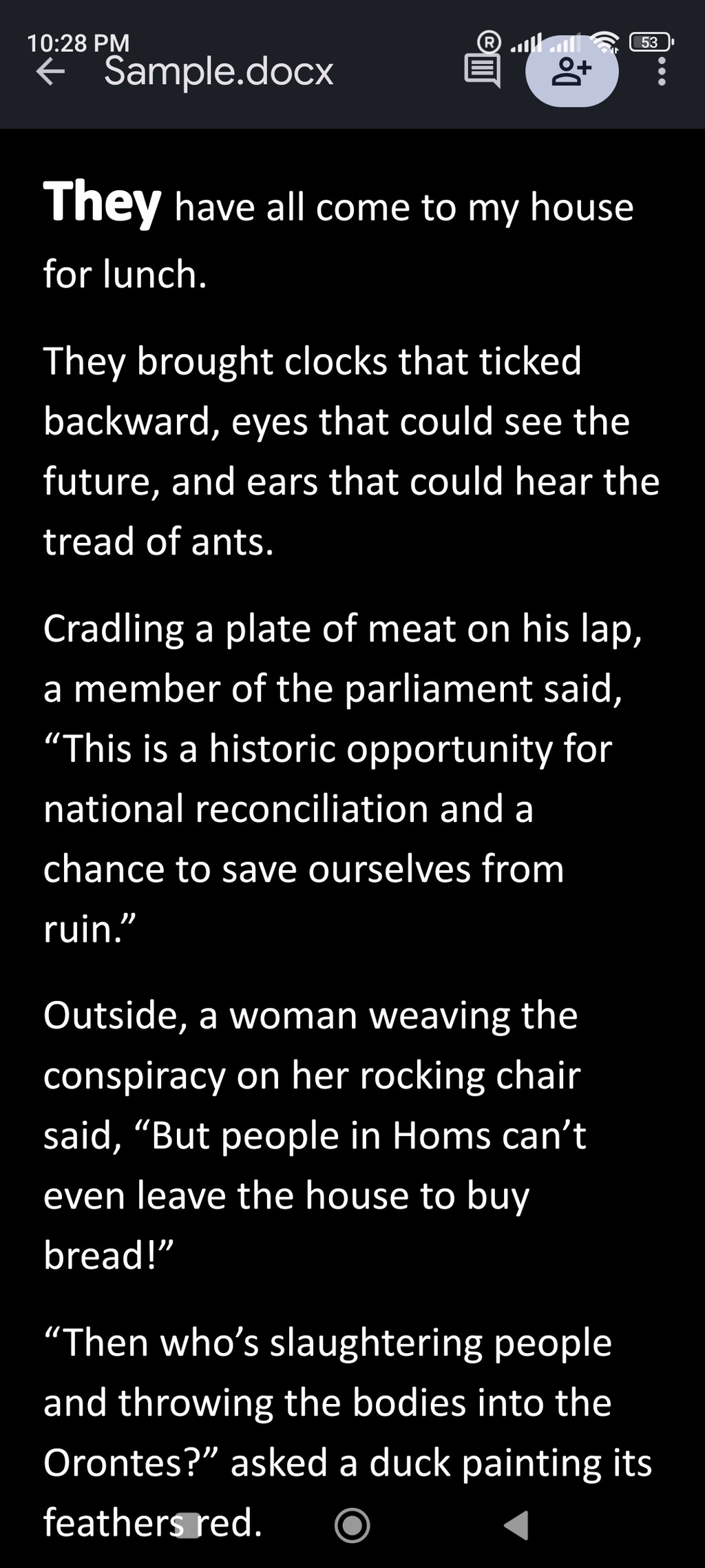Image resolution: width=705 pixels, height=1568 pixels.
Task: Share document with people
Action: coord(571,71)
